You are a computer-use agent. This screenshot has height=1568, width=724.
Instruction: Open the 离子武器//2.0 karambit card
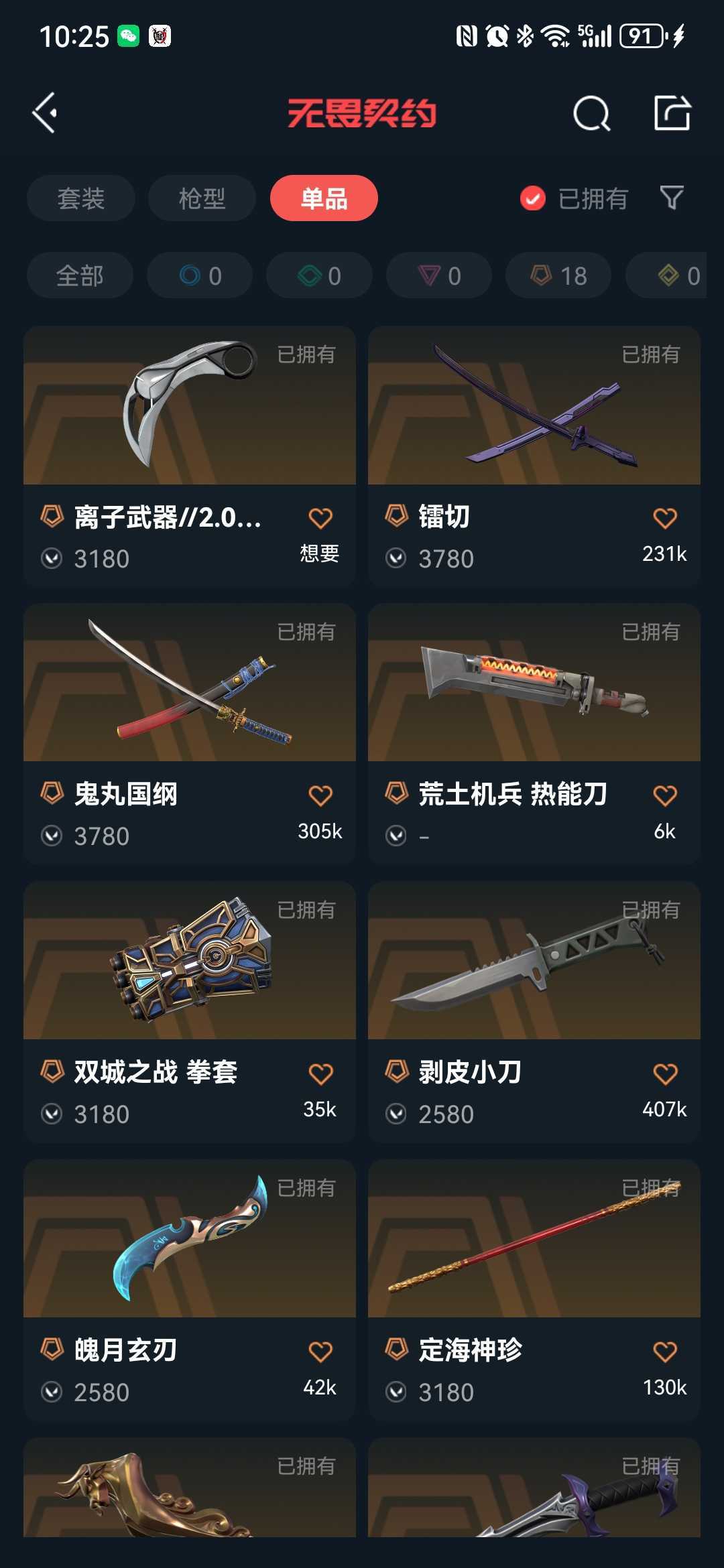(190, 456)
